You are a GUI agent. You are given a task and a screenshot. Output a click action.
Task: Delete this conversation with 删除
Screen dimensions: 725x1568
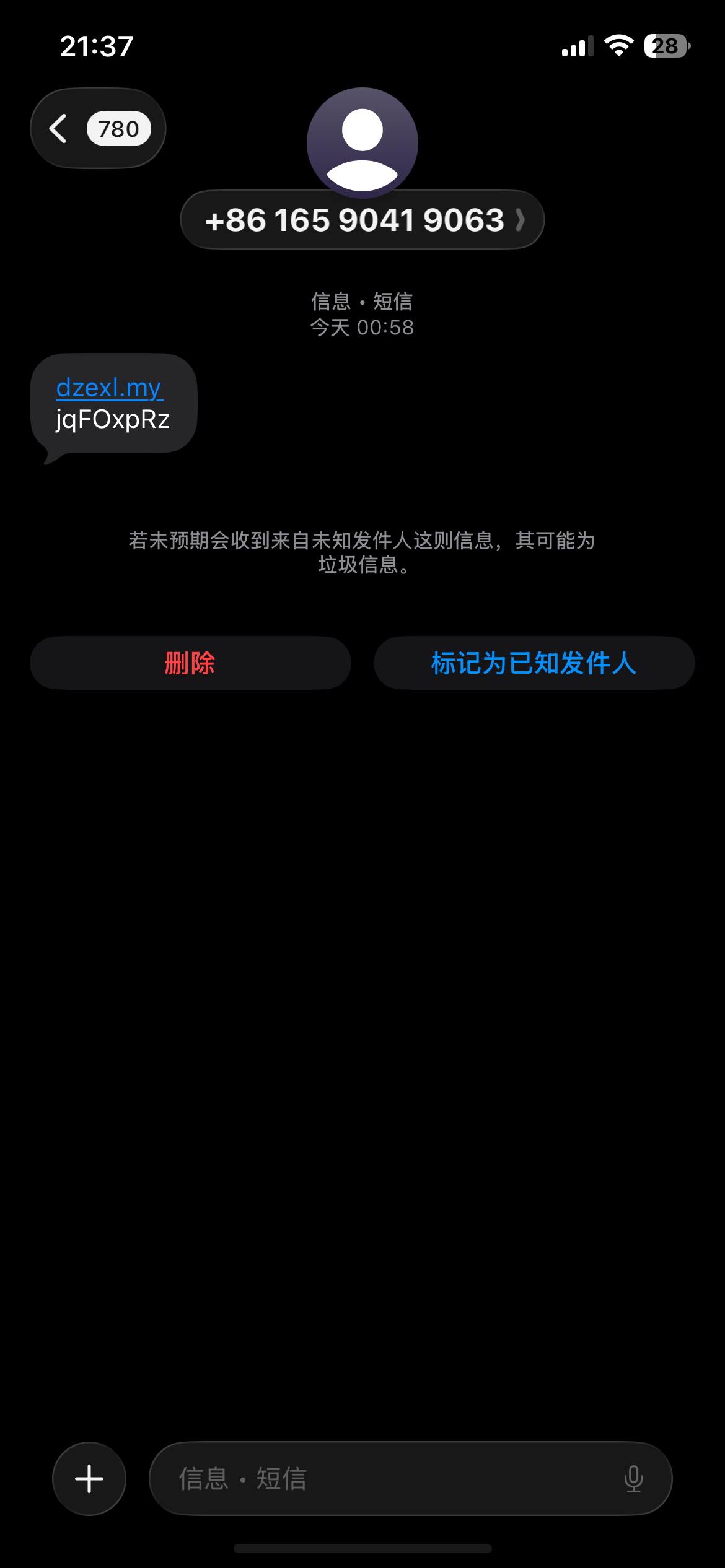190,663
